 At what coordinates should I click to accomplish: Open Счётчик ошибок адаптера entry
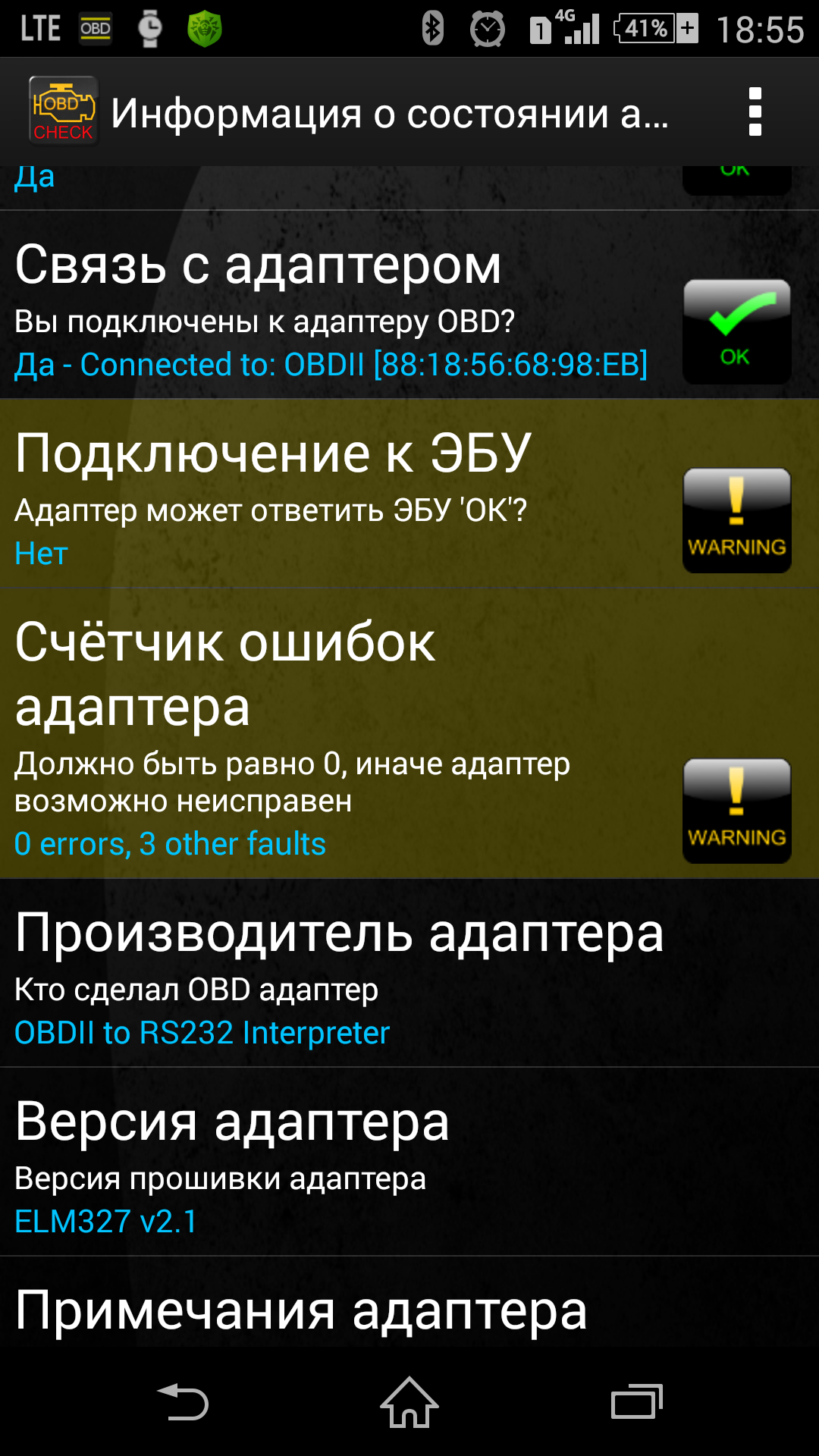point(409,733)
